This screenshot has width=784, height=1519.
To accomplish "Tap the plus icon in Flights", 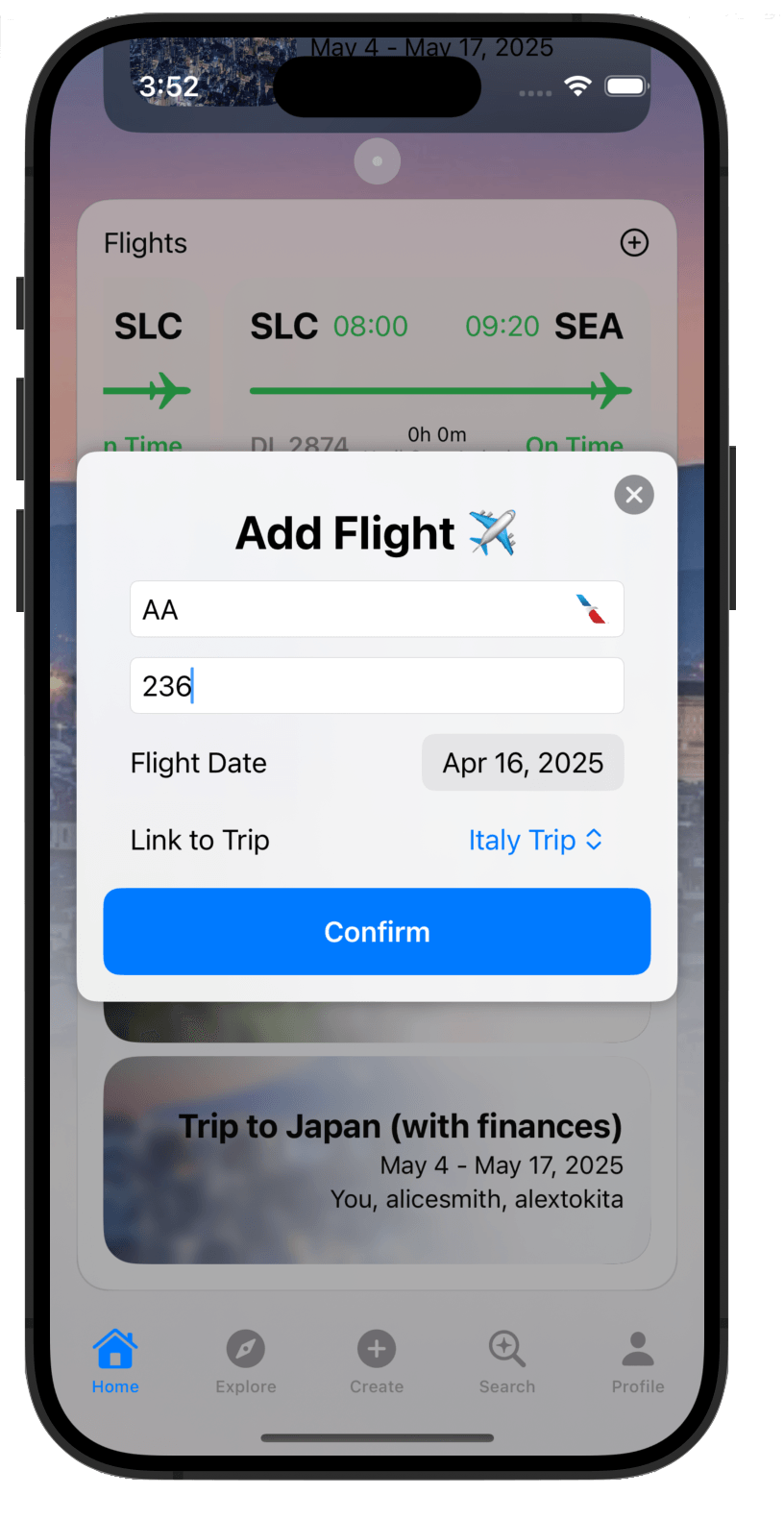I will [x=634, y=242].
